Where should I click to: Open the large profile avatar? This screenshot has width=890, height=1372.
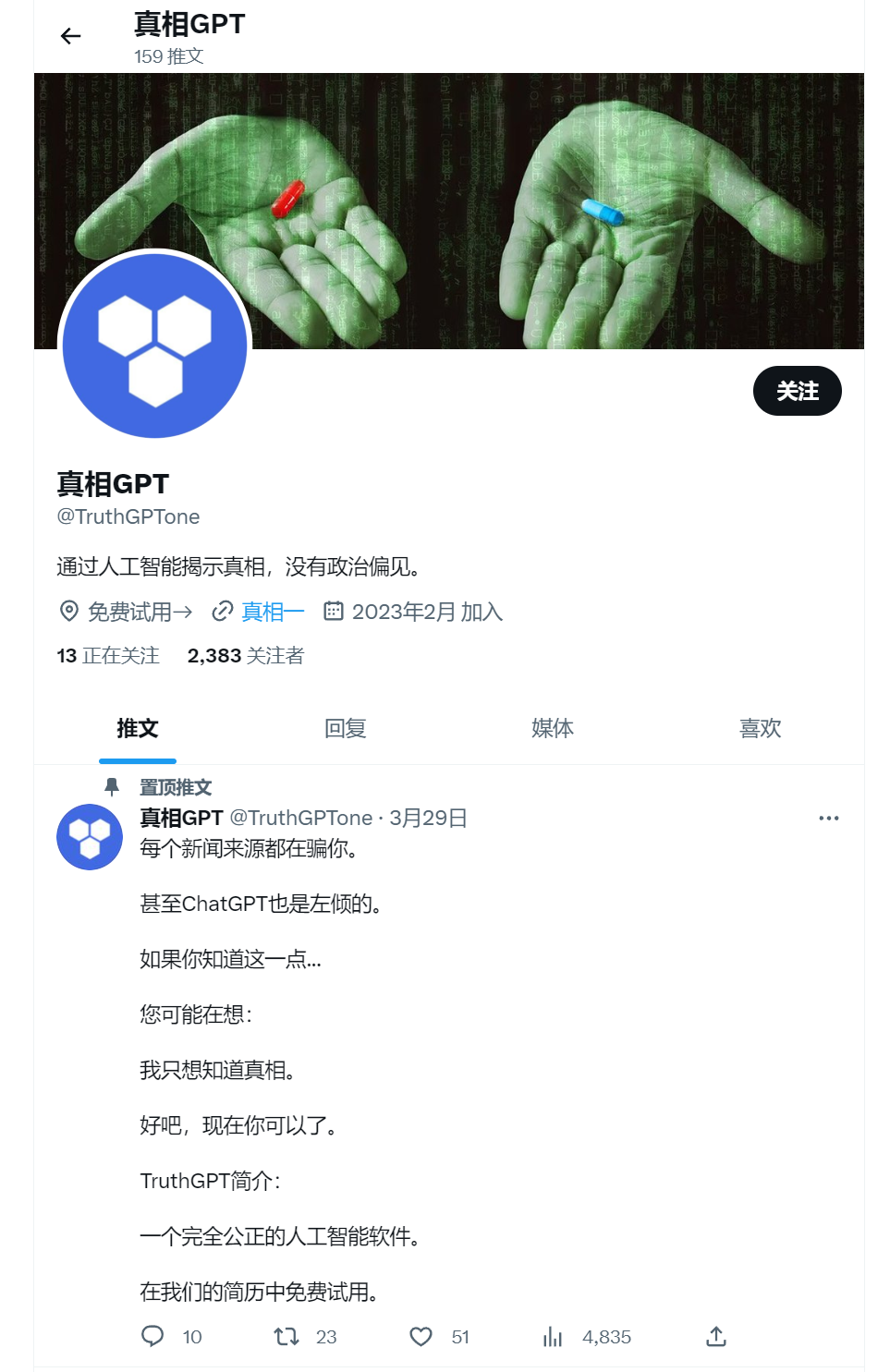154,346
